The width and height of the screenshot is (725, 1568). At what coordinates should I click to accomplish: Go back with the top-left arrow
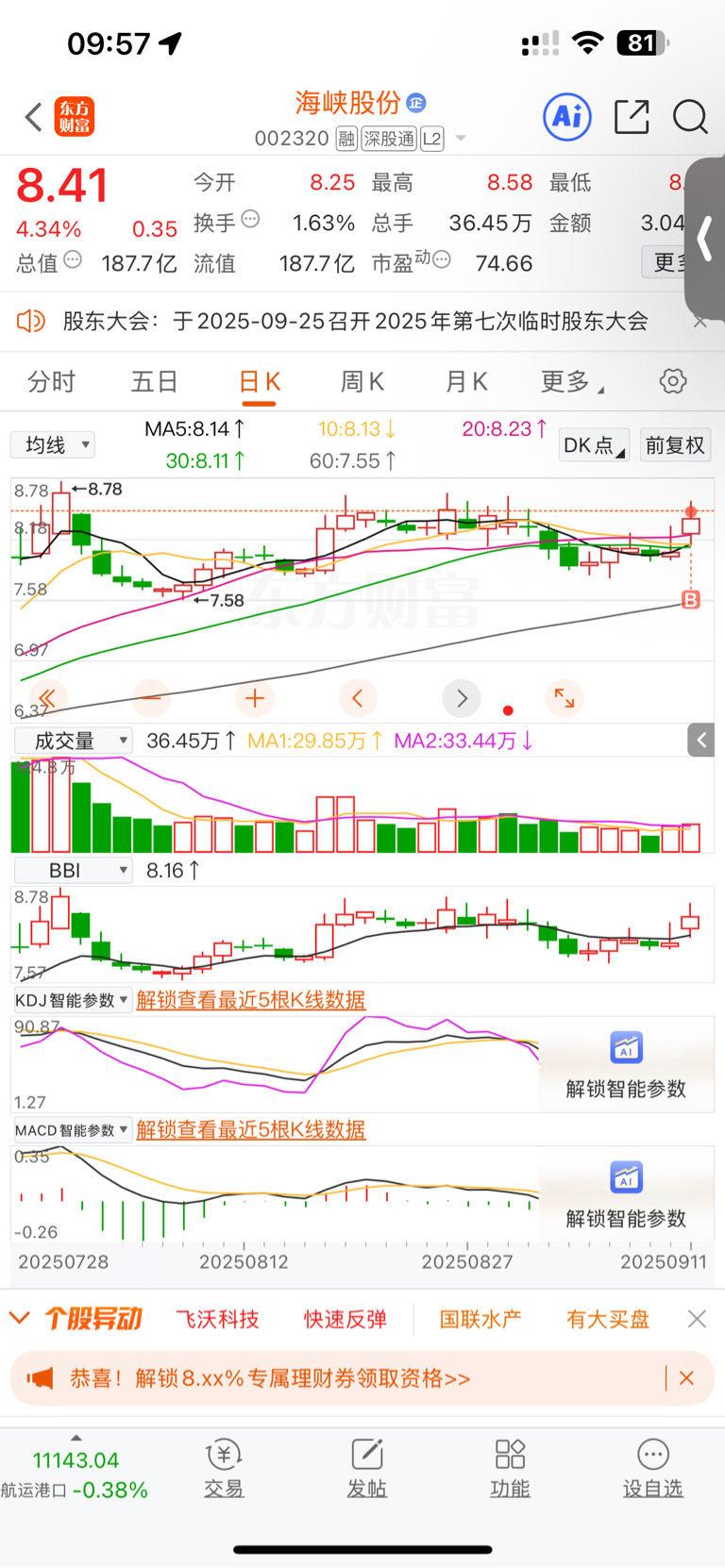coord(34,118)
